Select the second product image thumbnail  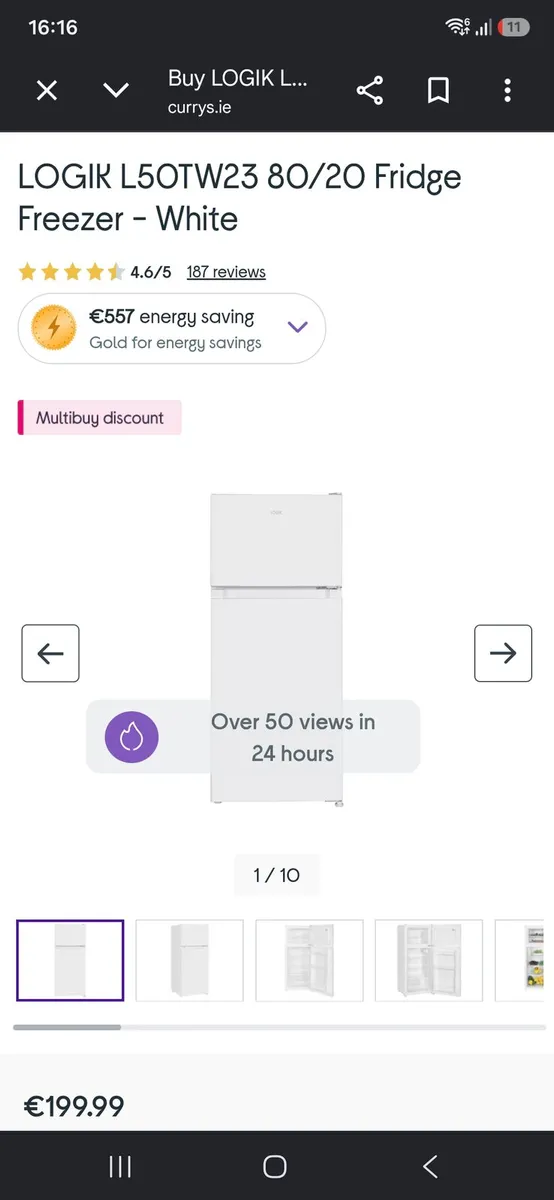pyautogui.click(x=190, y=960)
